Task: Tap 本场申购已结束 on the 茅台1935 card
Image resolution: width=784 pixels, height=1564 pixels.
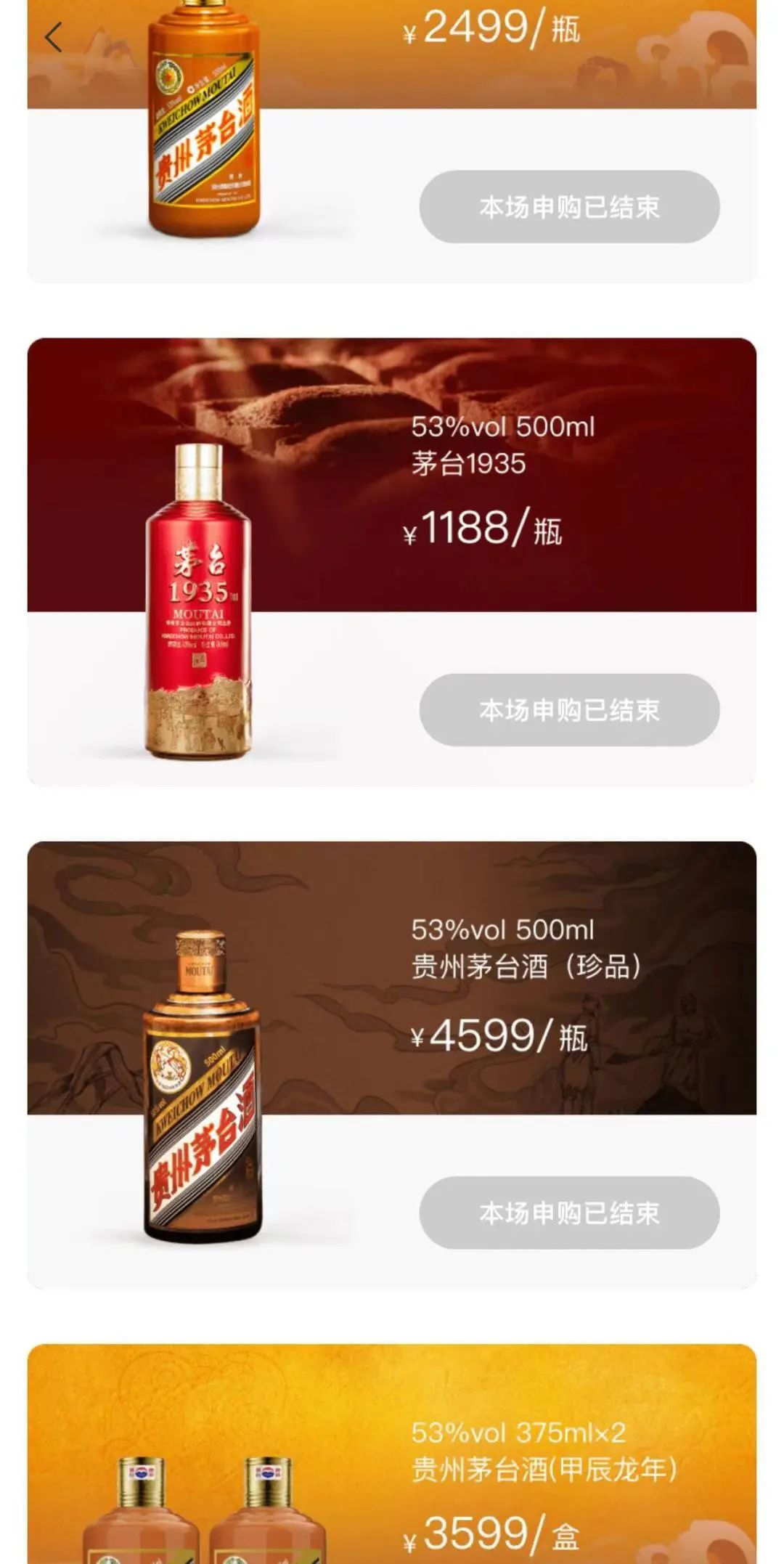Action: point(569,710)
